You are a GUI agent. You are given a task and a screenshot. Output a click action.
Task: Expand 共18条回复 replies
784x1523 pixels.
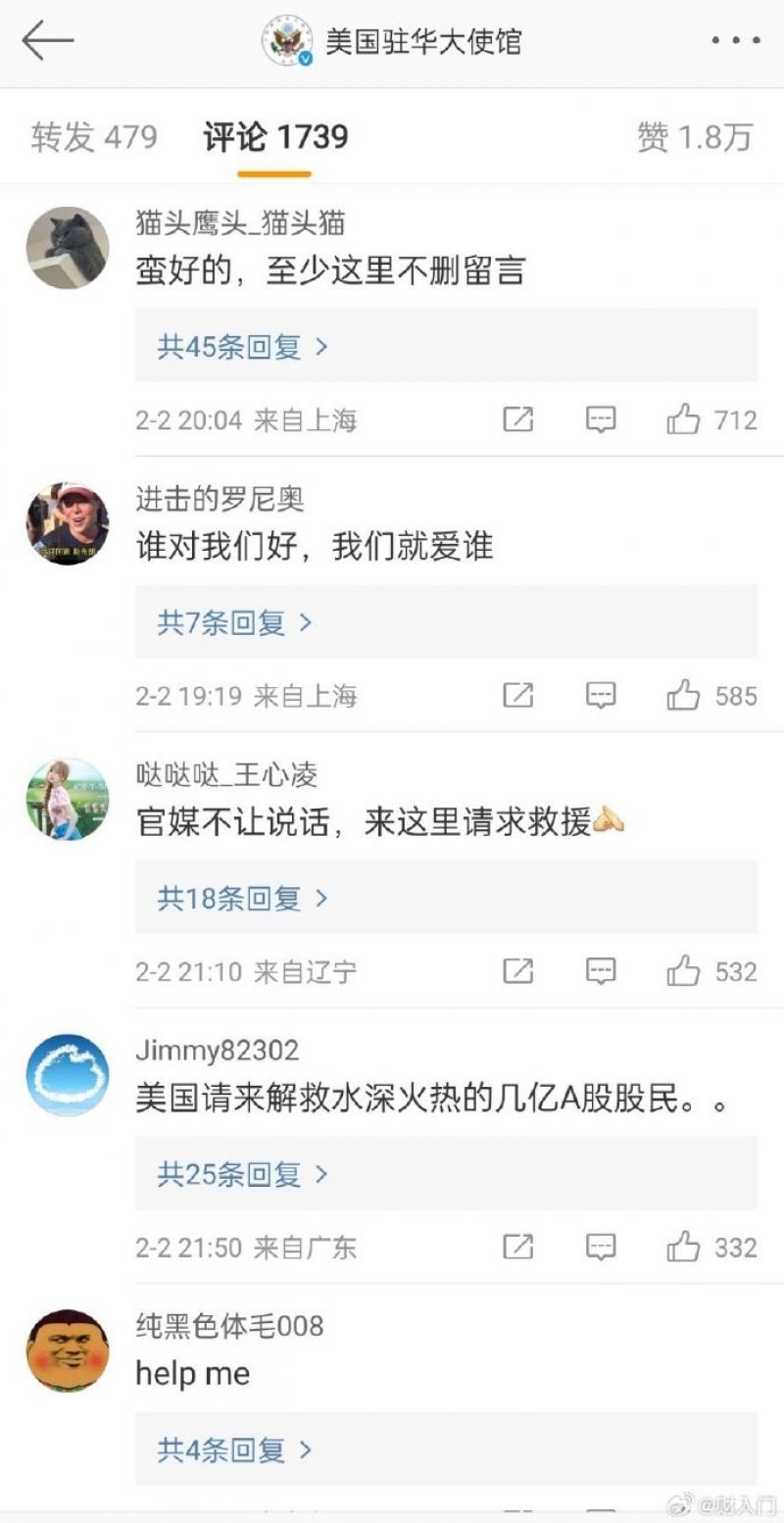(x=242, y=898)
